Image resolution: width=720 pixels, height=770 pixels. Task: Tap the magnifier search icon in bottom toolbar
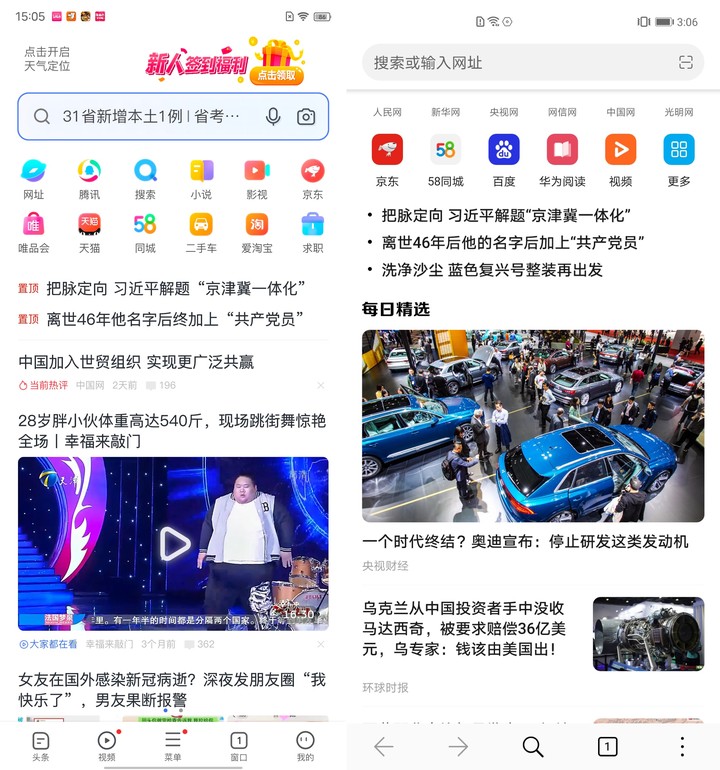(533, 747)
